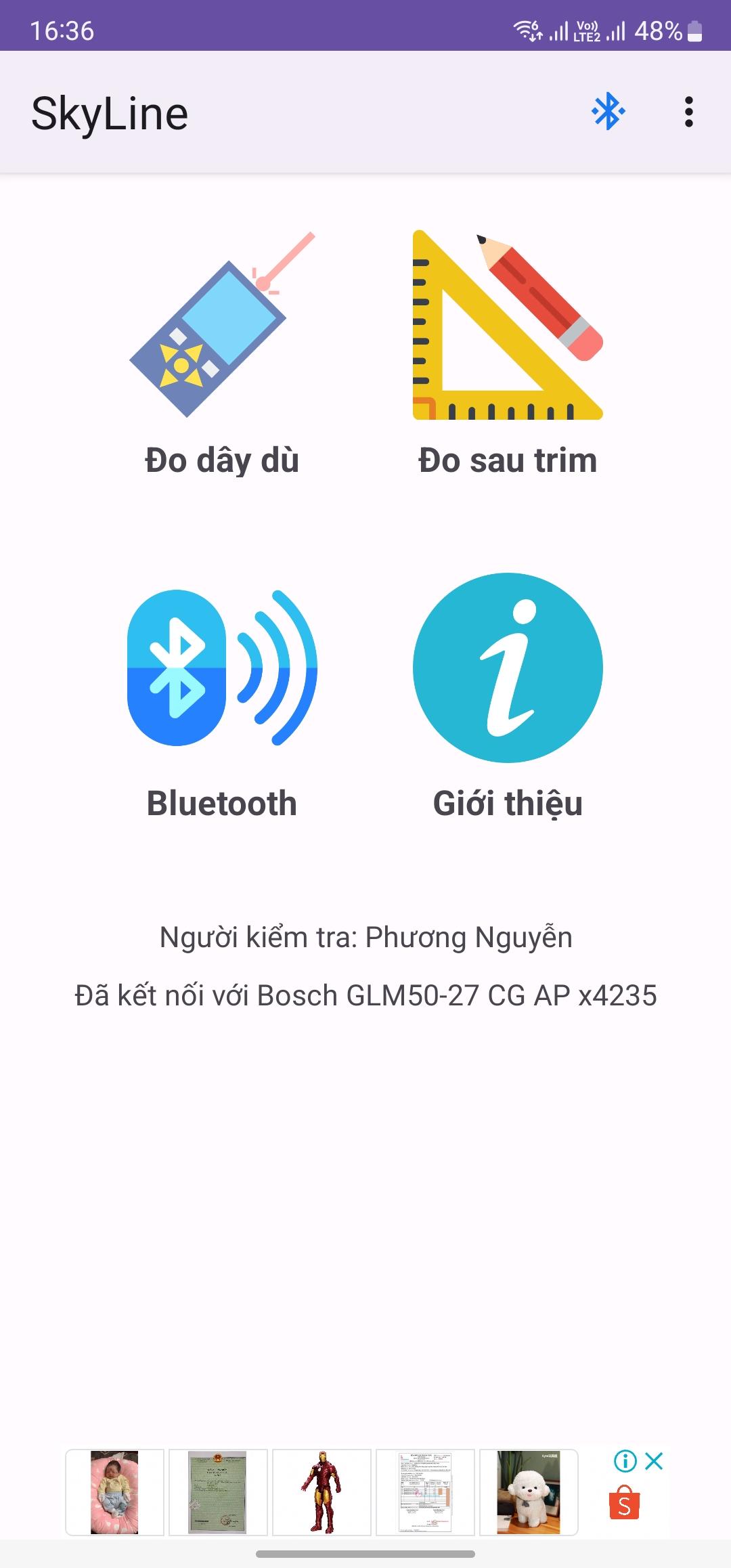Open Đo dây dù measurement
Image resolution: width=731 pixels, height=1568 pixels.
click(x=222, y=352)
